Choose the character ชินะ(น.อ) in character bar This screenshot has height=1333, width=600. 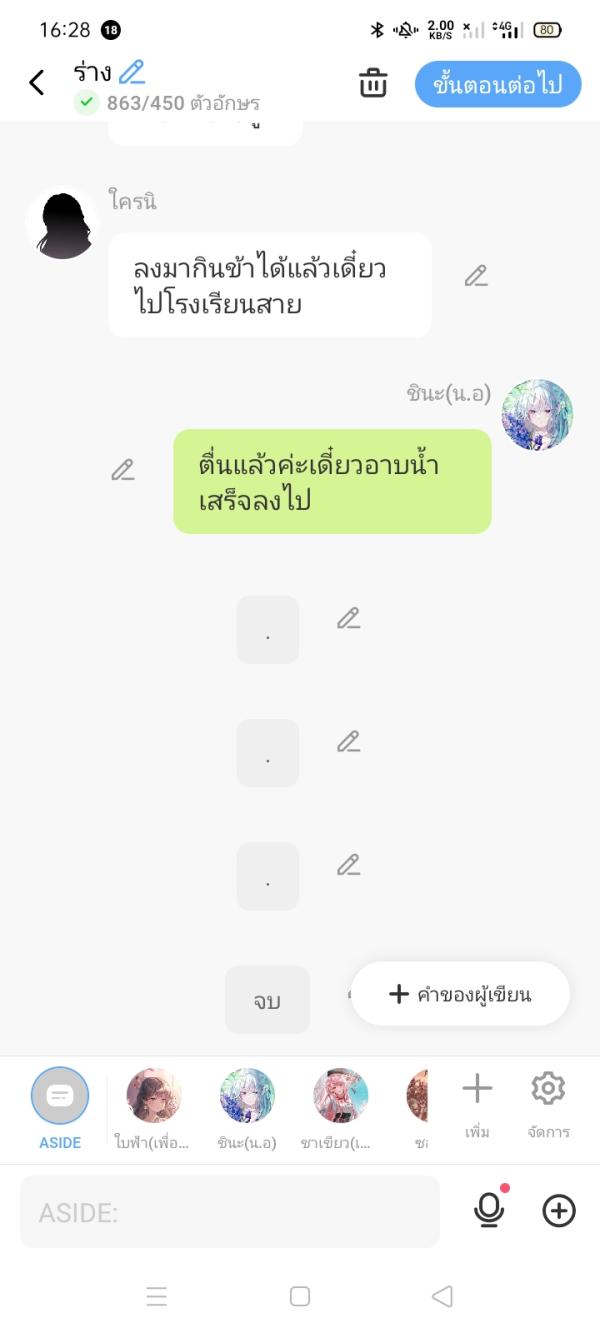[247, 1096]
